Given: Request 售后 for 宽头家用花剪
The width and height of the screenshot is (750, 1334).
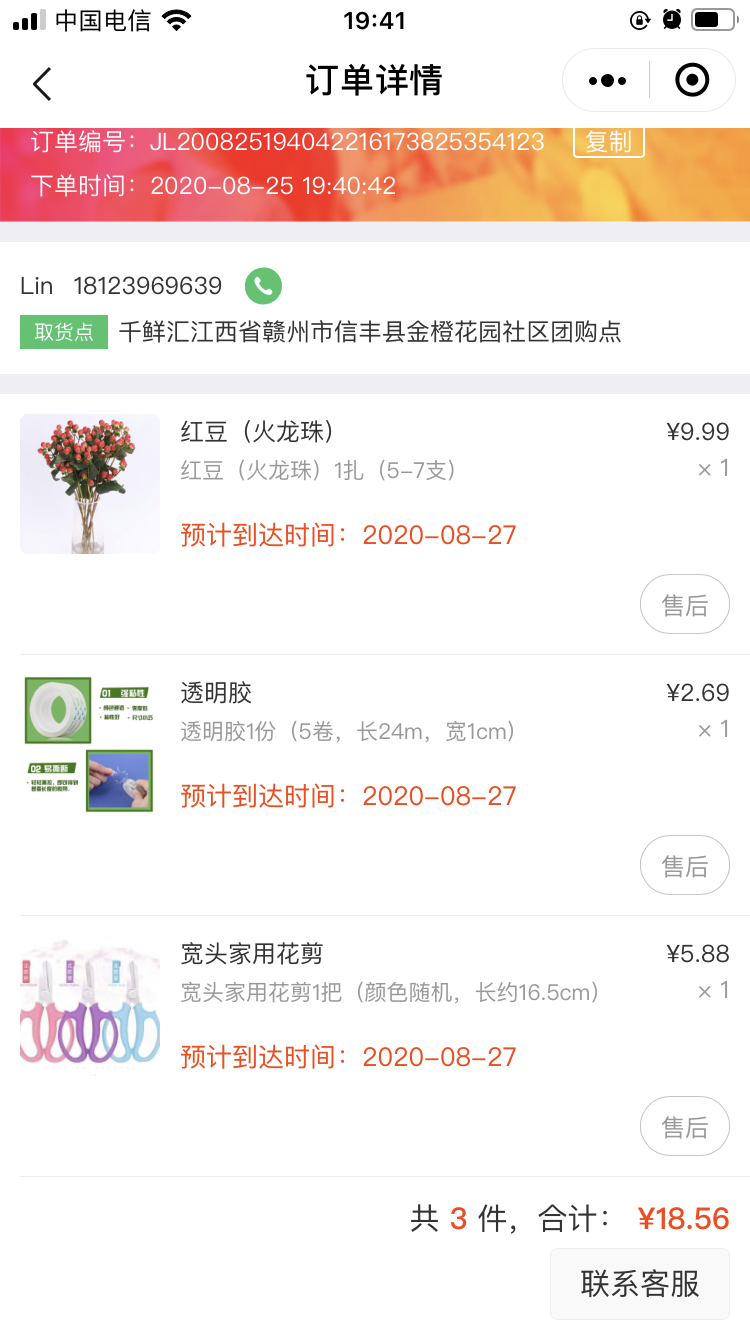Looking at the screenshot, I should coord(685,1127).
